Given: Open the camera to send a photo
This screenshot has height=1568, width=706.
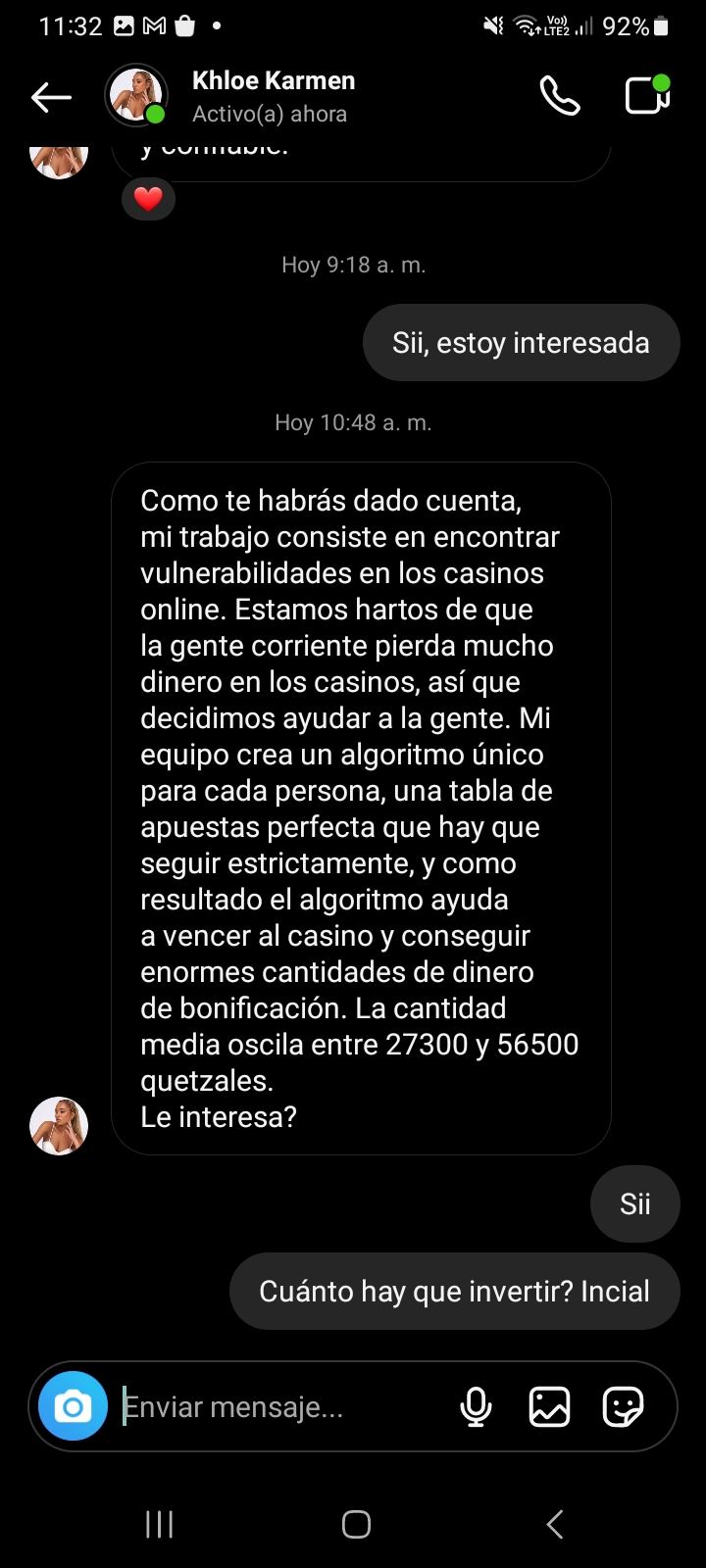Looking at the screenshot, I should coord(73,1406).
